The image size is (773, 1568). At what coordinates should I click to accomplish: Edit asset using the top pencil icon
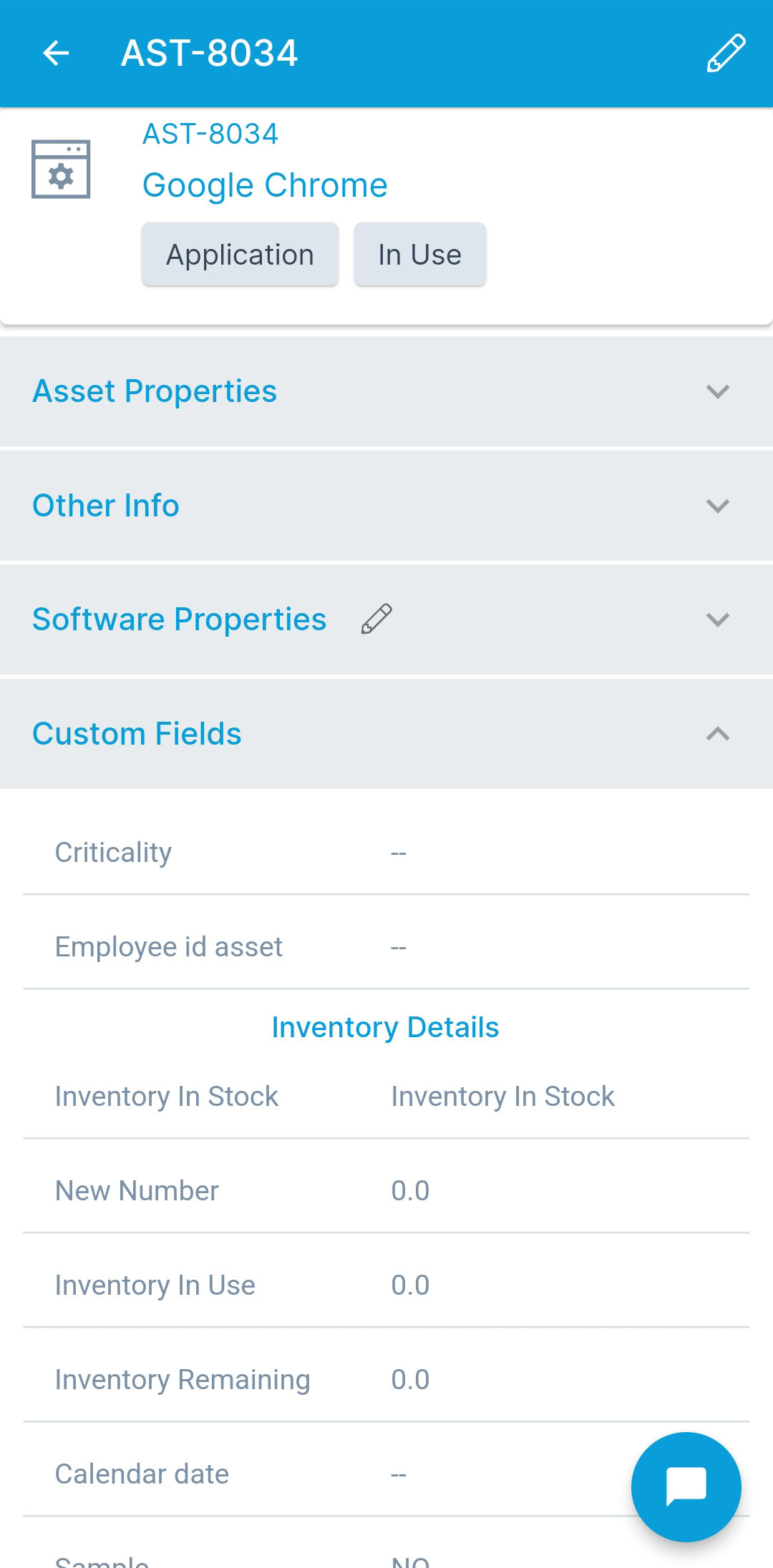click(725, 53)
